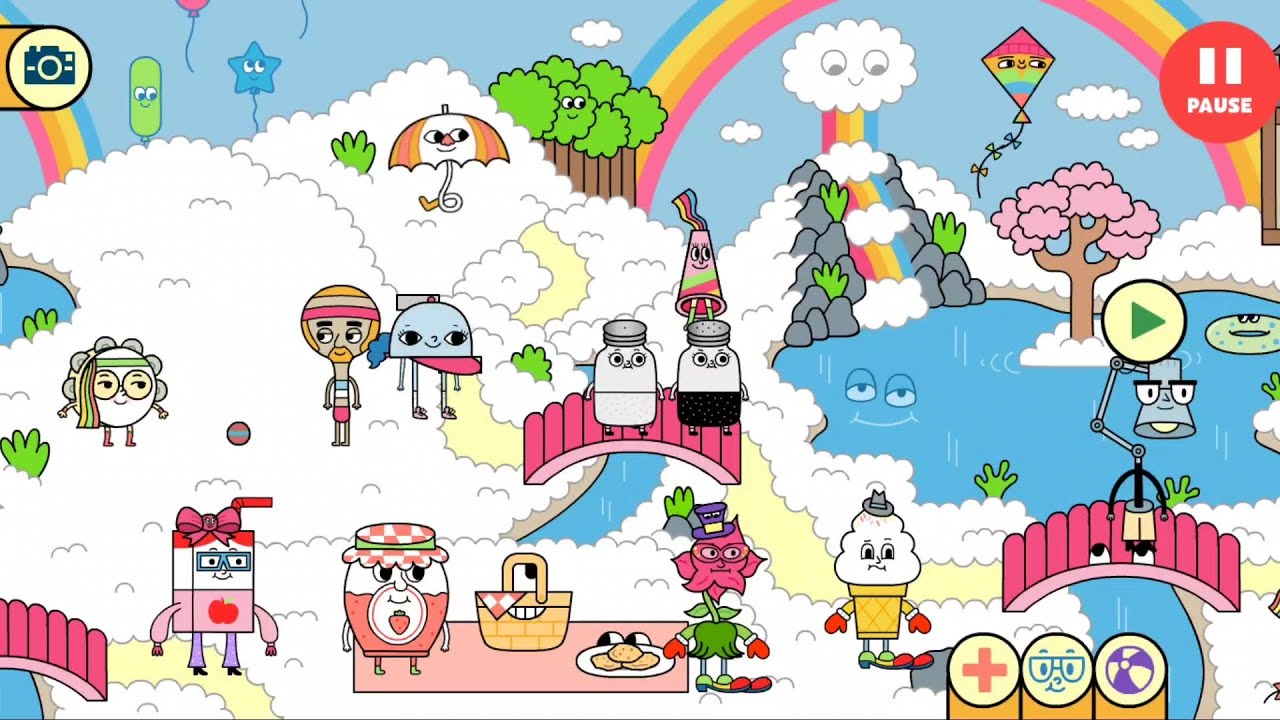Tap the camera screenshot button
Viewport: 1280px width, 720px height.
(x=48, y=67)
